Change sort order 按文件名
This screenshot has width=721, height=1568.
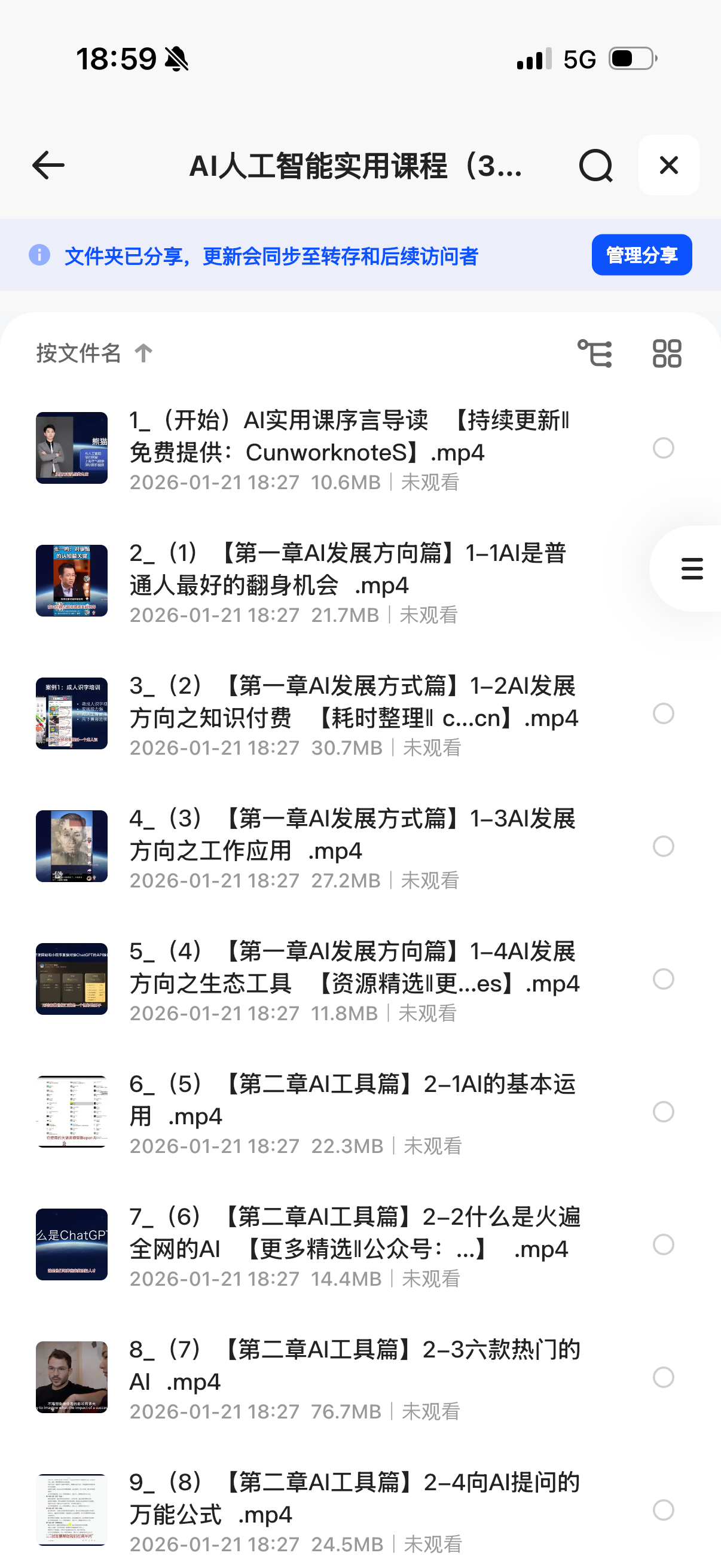(94, 353)
